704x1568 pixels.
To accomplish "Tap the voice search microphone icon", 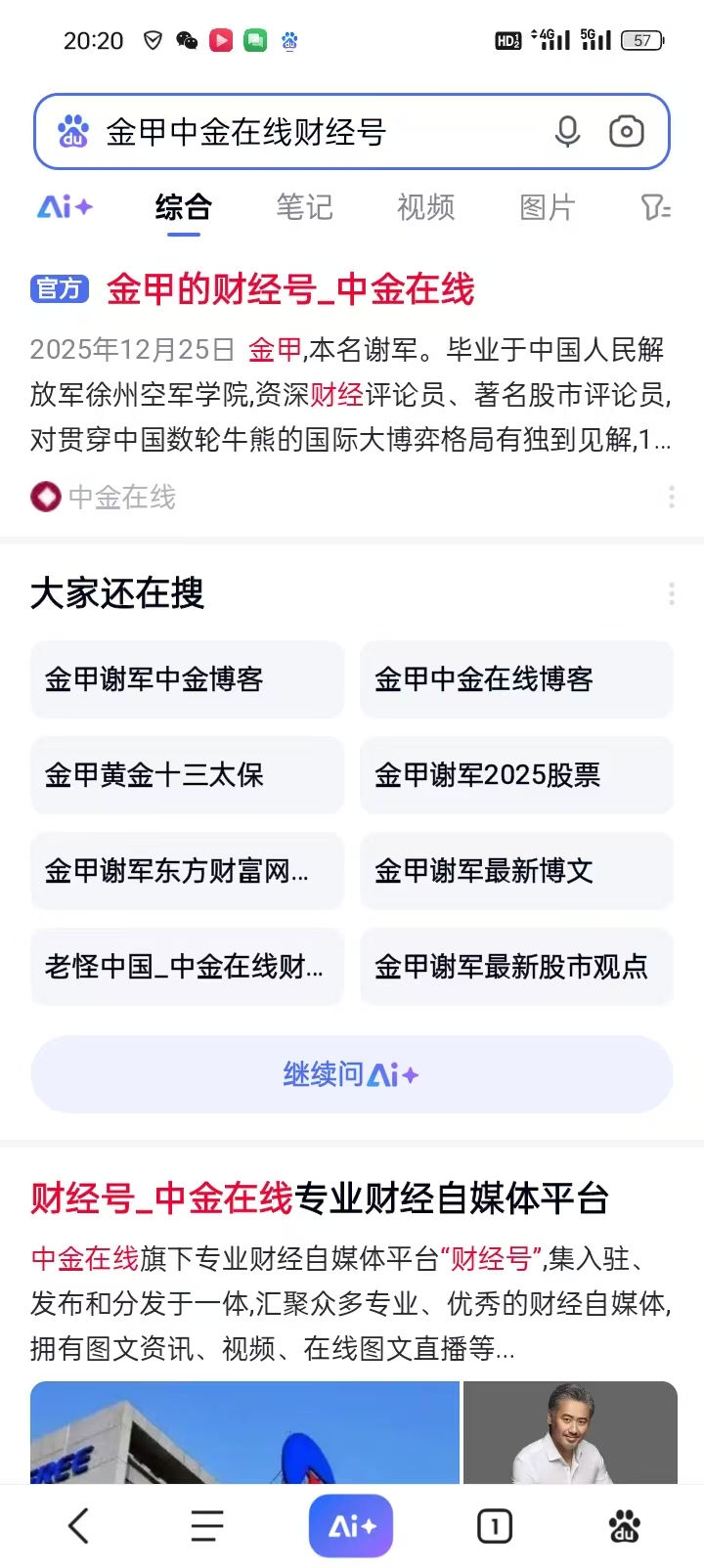I will click(x=567, y=131).
